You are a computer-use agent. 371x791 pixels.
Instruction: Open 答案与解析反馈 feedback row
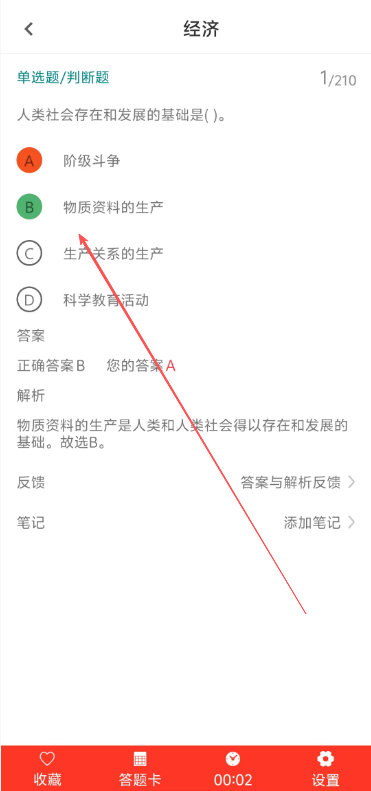click(x=185, y=482)
